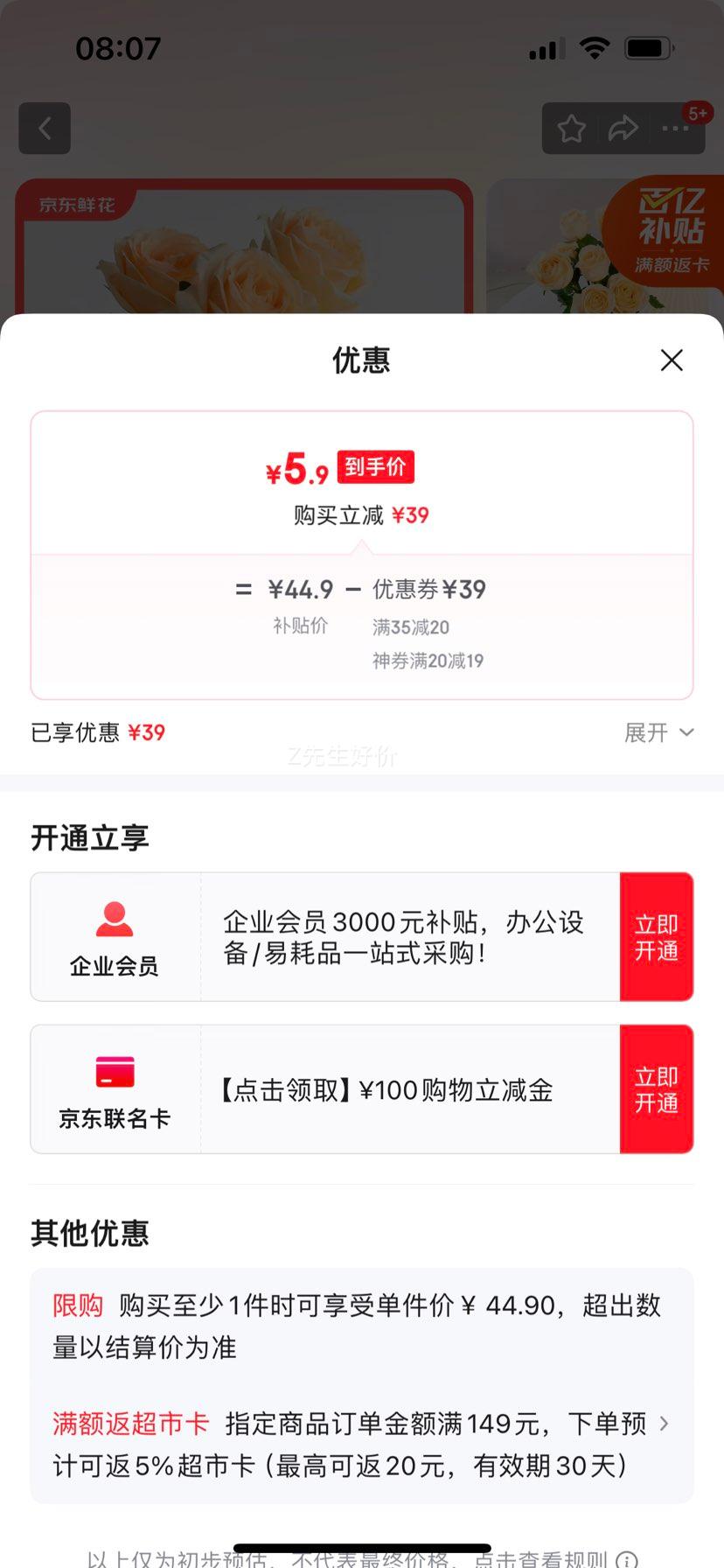
Task: Tap 立即开通 for 企业会员
Action: tap(656, 937)
